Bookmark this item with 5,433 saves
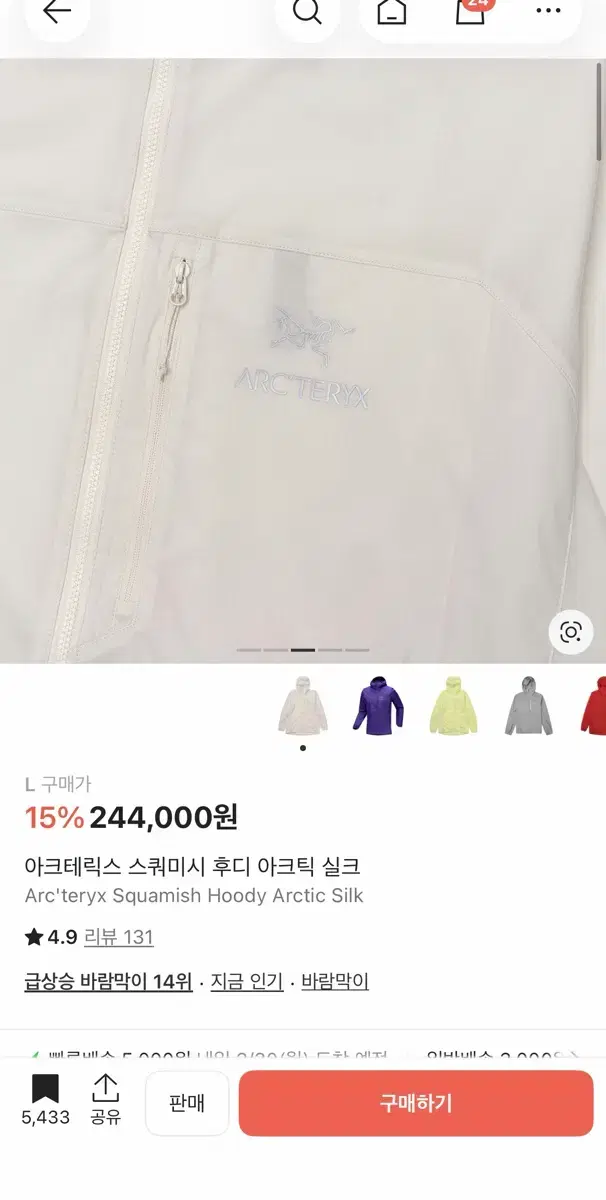This screenshot has height=1200, width=606. tap(45, 1101)
